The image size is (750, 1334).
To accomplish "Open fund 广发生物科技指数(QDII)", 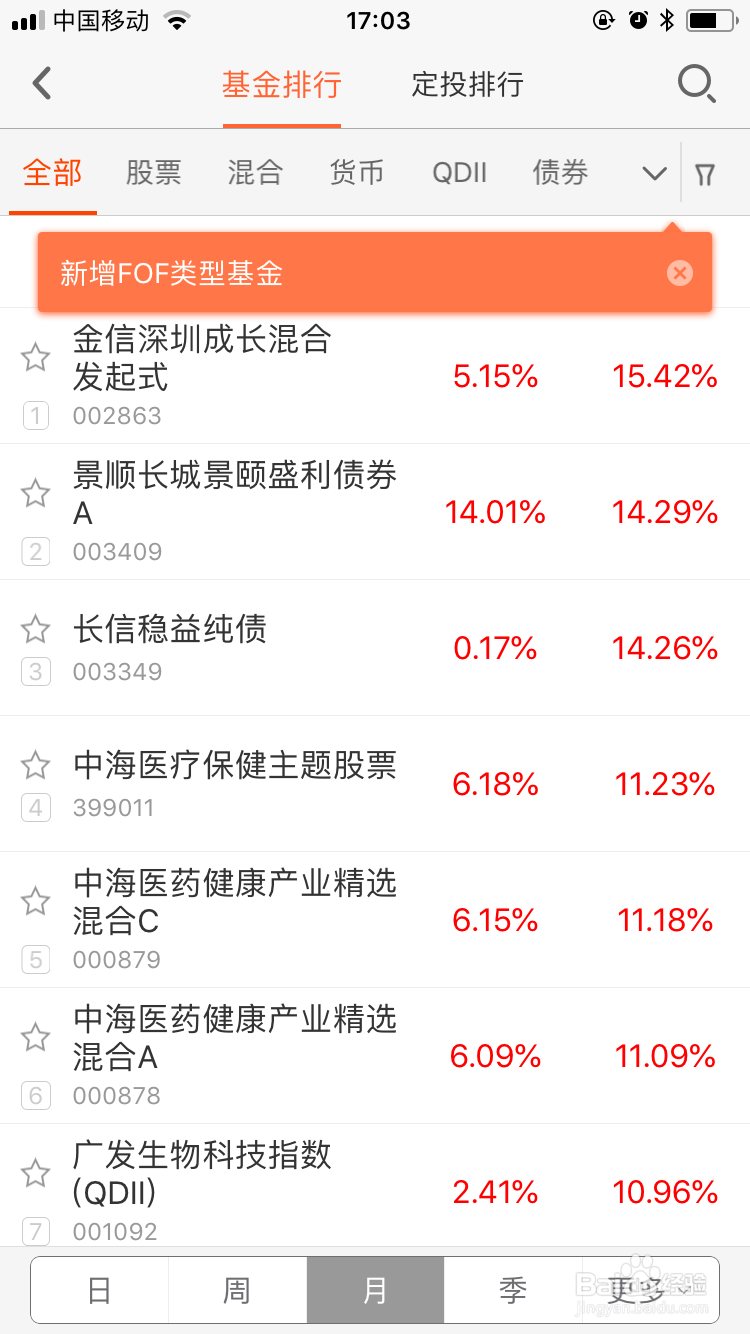I will [x=375, y=1186].
